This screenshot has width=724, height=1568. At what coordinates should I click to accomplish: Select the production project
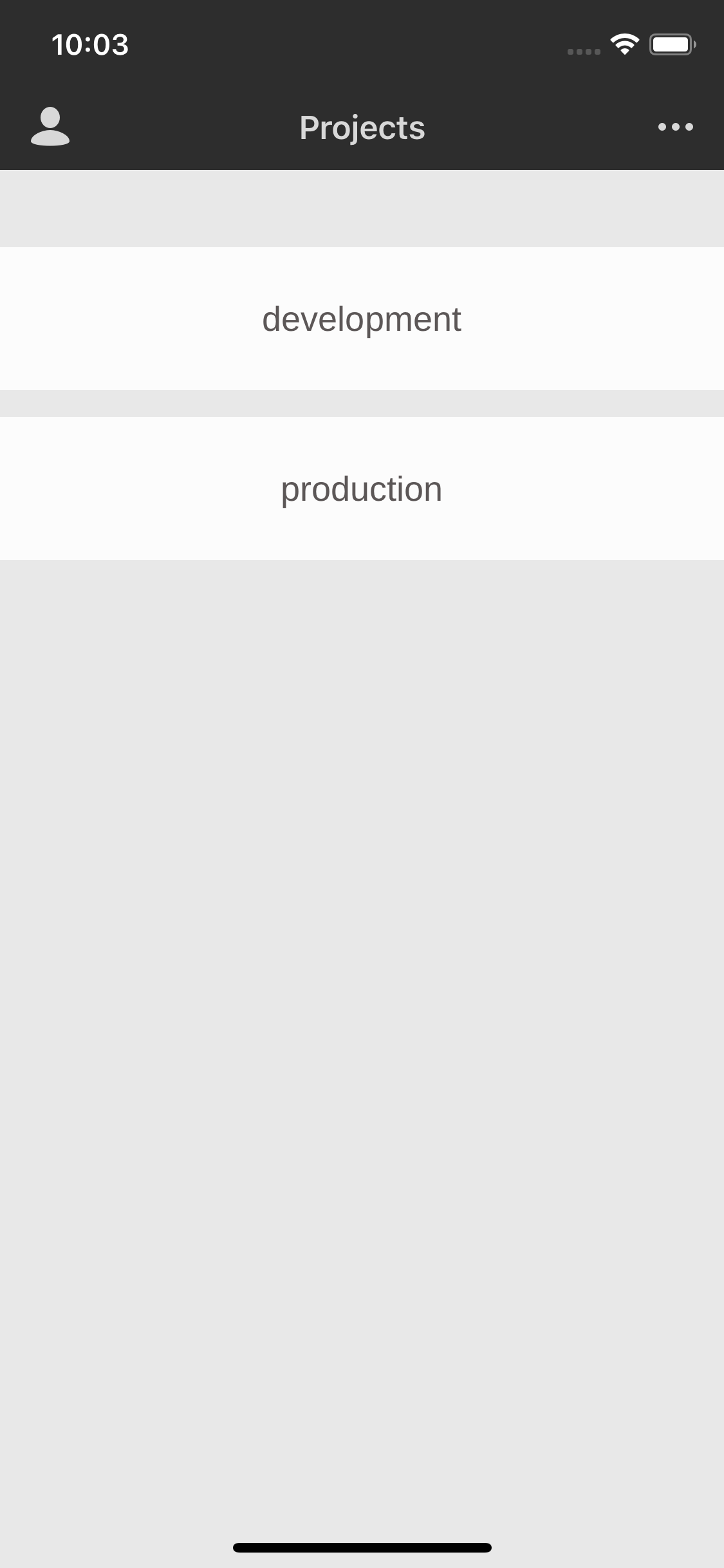[x=362, y=489]
